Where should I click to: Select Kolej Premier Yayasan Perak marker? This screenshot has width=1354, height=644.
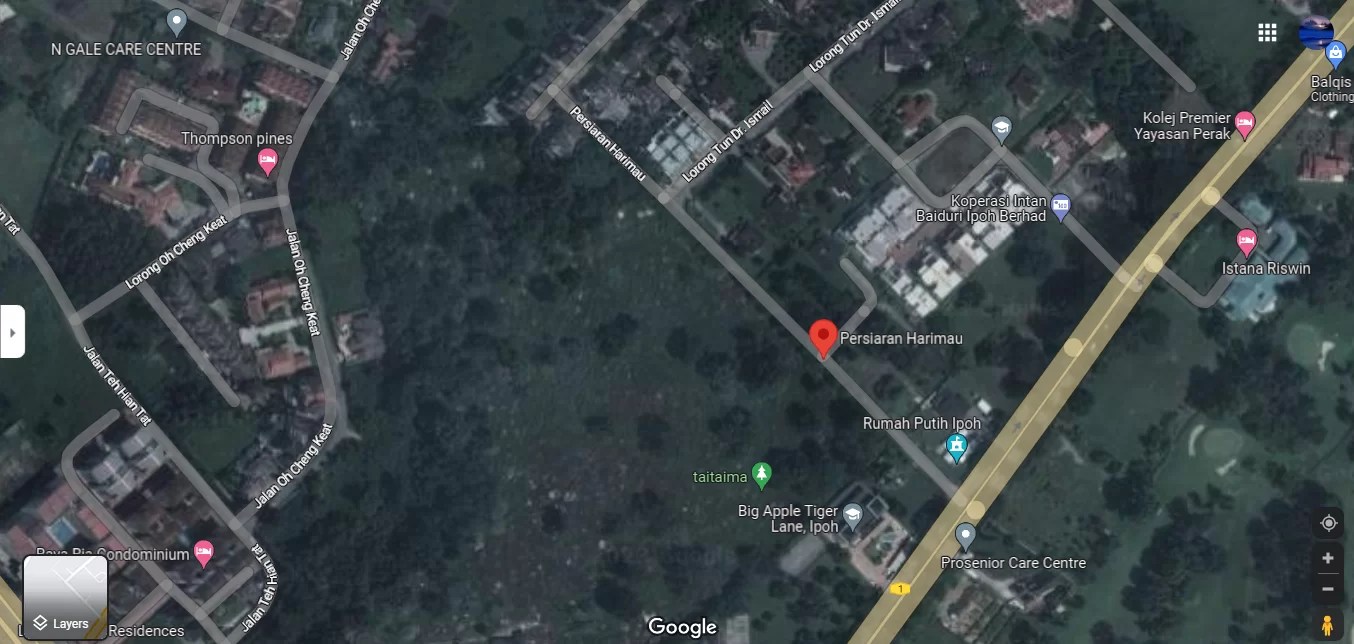pos(1244,124)
